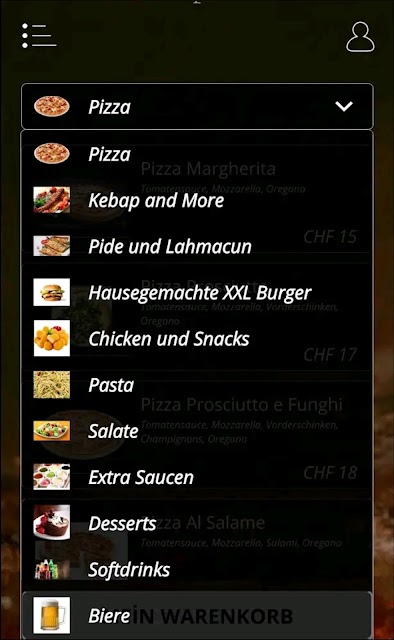Open the Desserts category
The width and height of the screenshot is (394, 640).
[197, 523]
